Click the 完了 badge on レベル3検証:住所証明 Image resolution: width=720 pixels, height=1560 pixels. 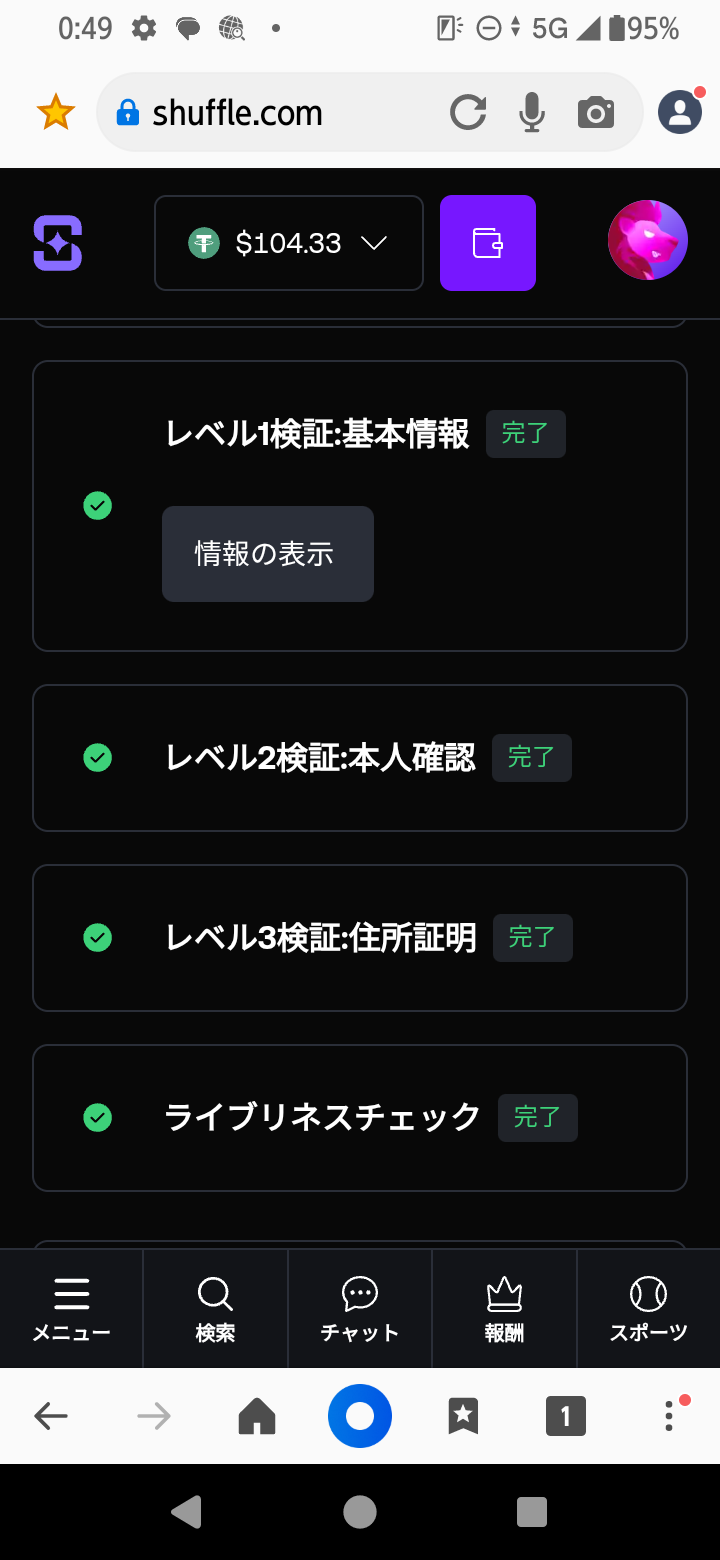click(x=532, y=937)
